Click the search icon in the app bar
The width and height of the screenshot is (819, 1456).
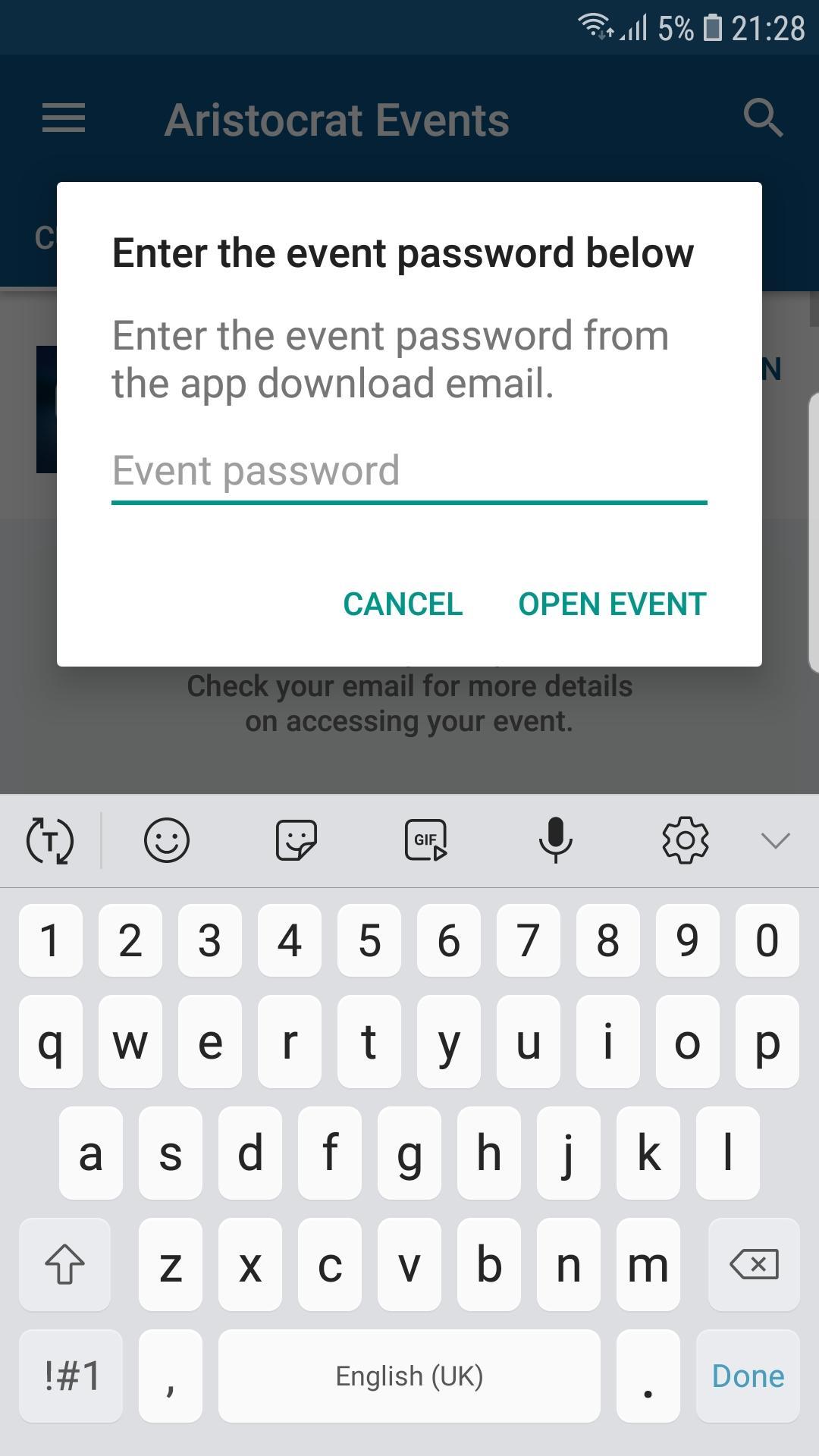point(763,118)
